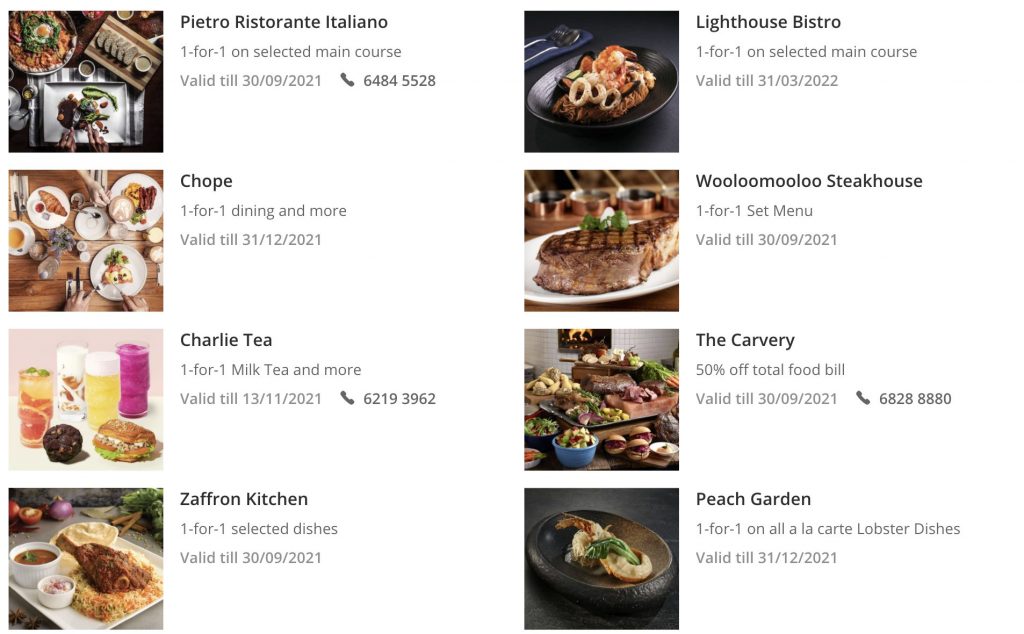View the Lighthouse Bistro offer
The height and width of the screenshot is (634, 1024).
click(767, 22)
